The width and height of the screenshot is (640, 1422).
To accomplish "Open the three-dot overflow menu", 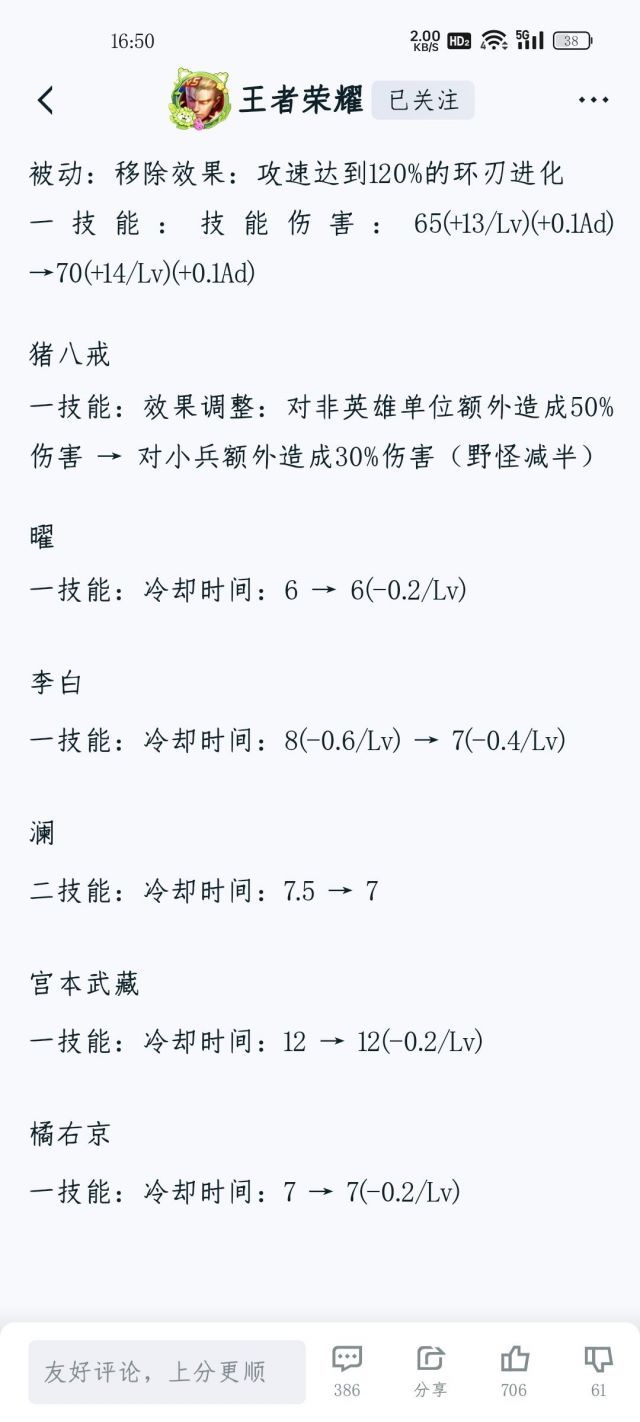I will coord(593,100).
